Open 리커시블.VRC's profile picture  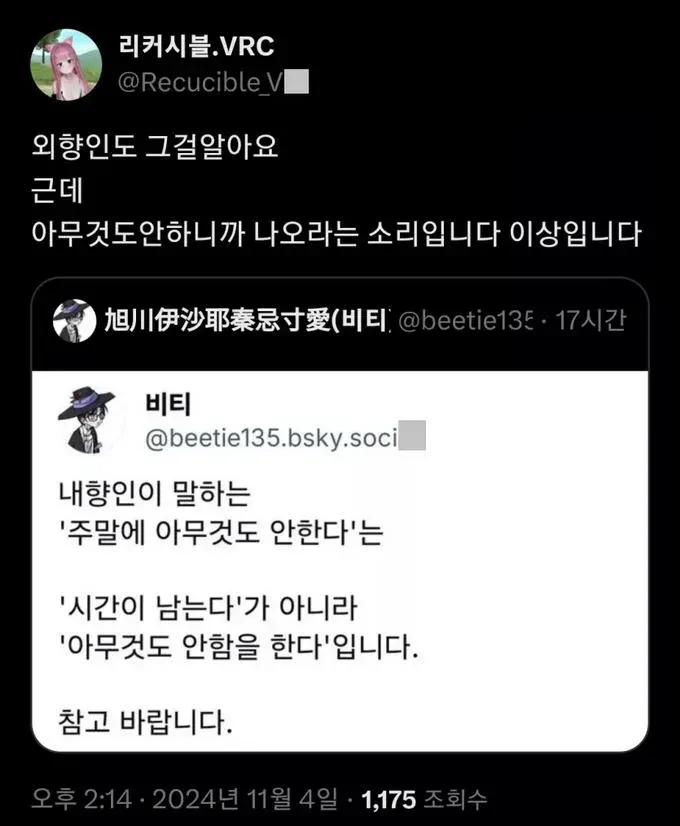coord(67,64)
